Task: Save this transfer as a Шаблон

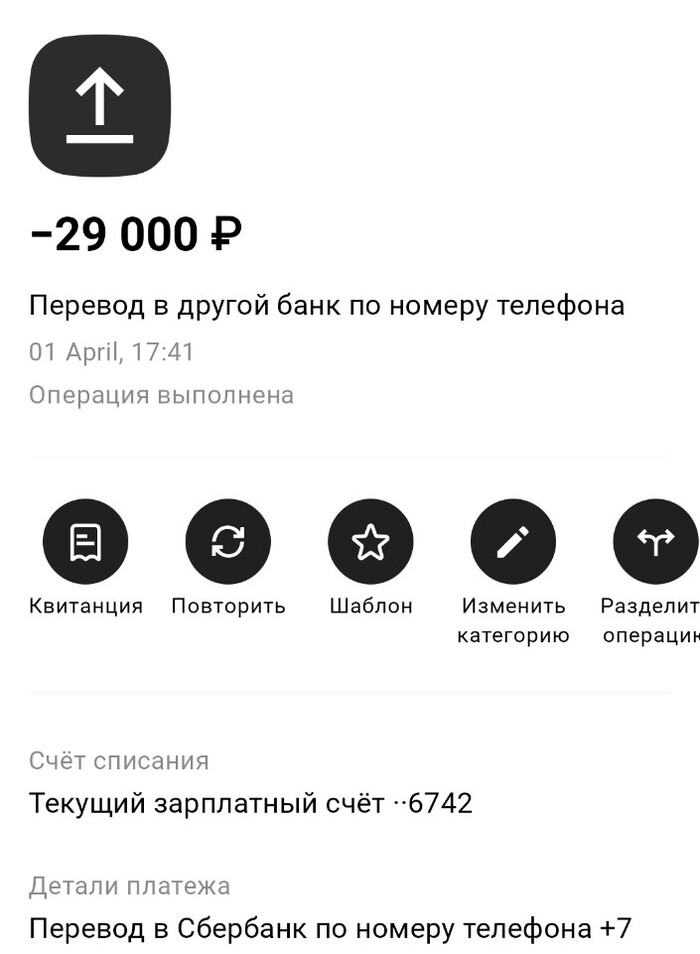Action: (370, 542)
